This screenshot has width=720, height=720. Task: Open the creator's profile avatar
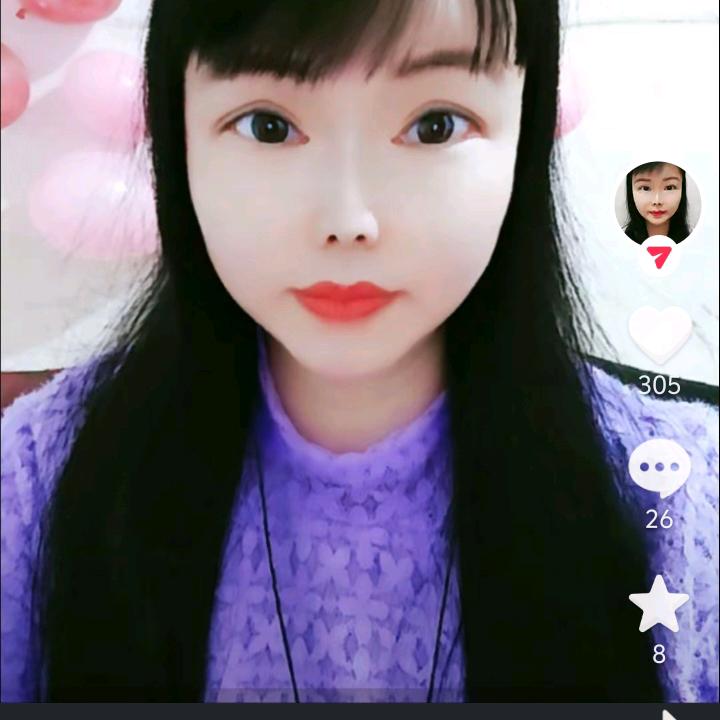[657, 203]
